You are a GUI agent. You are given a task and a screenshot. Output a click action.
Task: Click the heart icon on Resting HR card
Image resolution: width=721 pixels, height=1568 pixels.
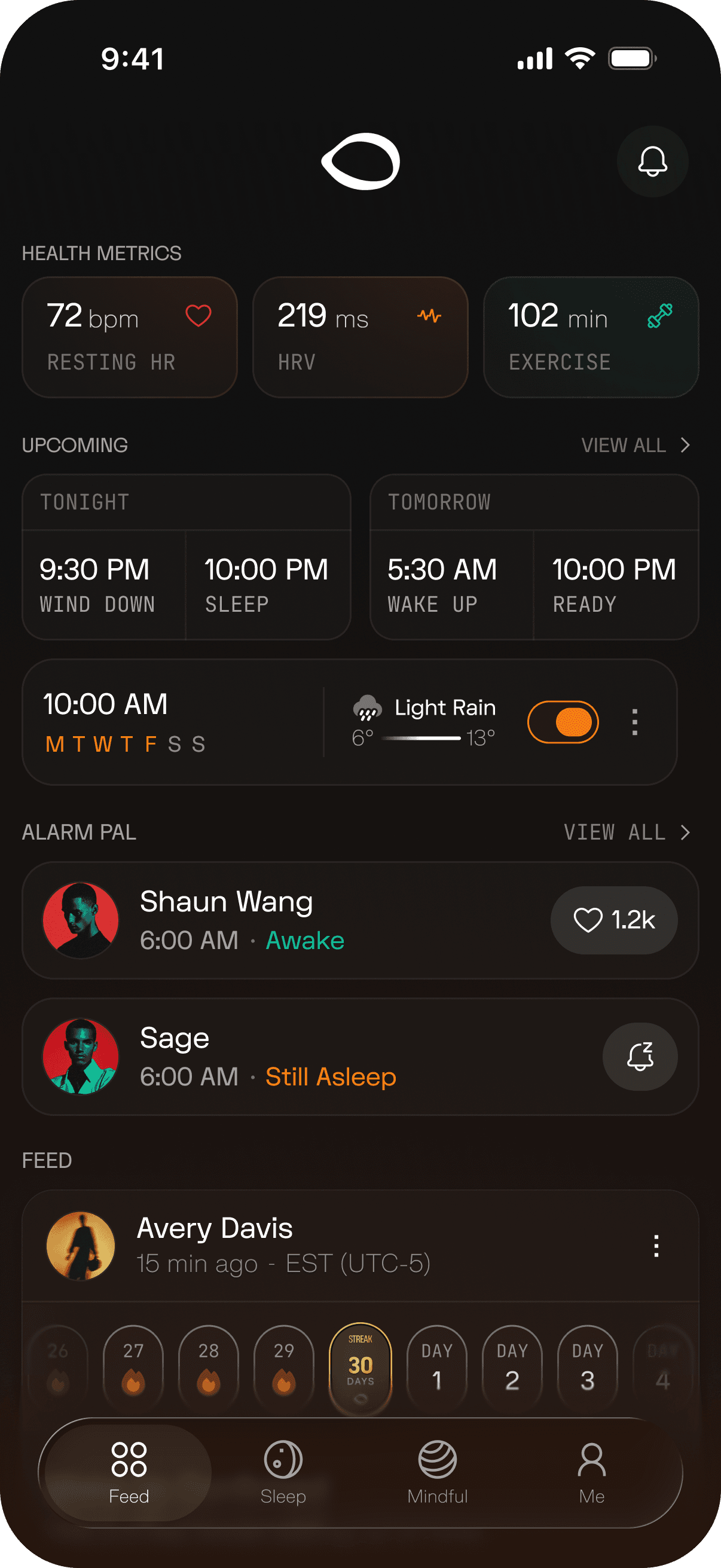(198, 317)
